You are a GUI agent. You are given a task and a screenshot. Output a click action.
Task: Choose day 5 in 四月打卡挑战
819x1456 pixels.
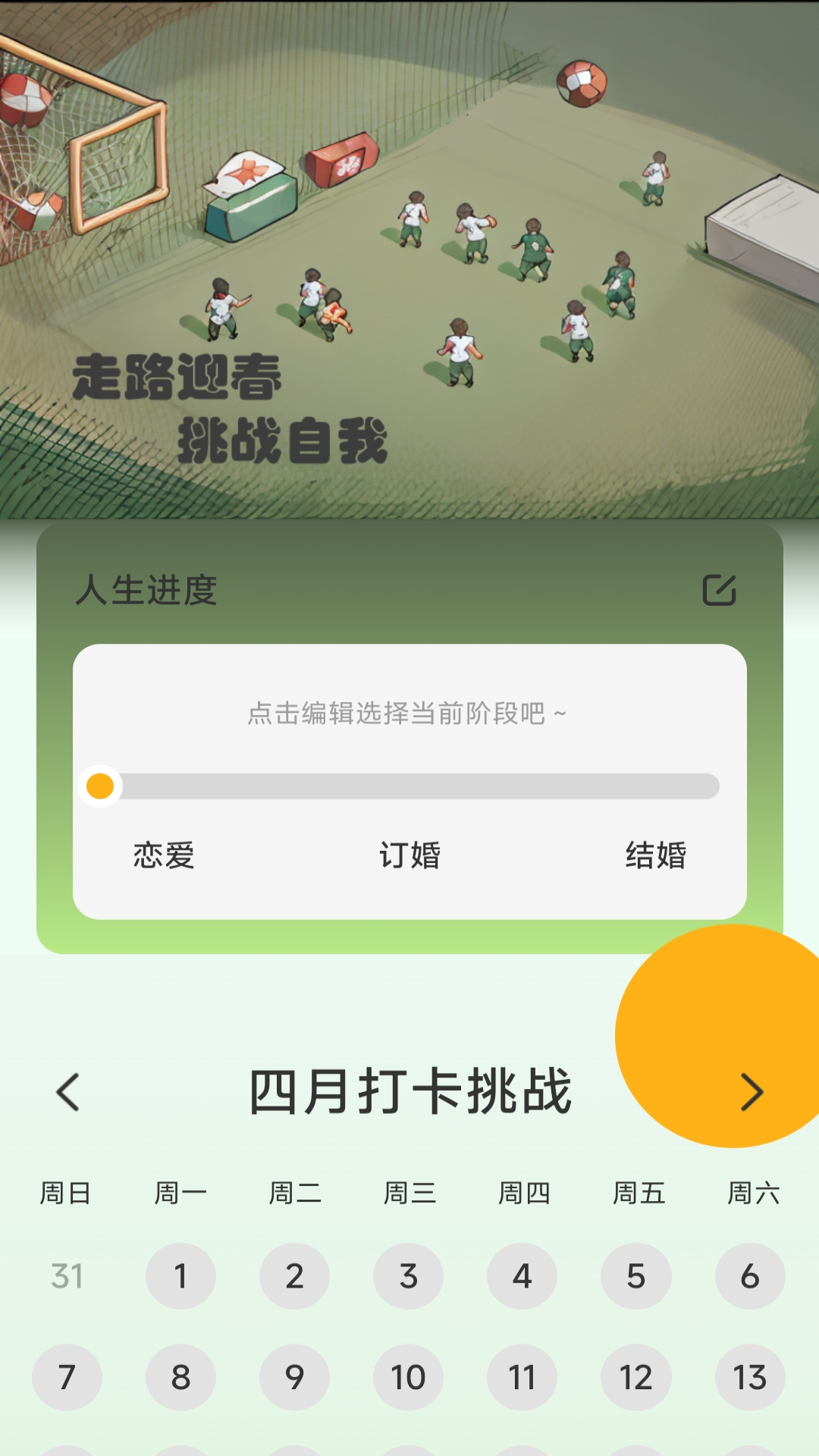[x=635, y=1276]
